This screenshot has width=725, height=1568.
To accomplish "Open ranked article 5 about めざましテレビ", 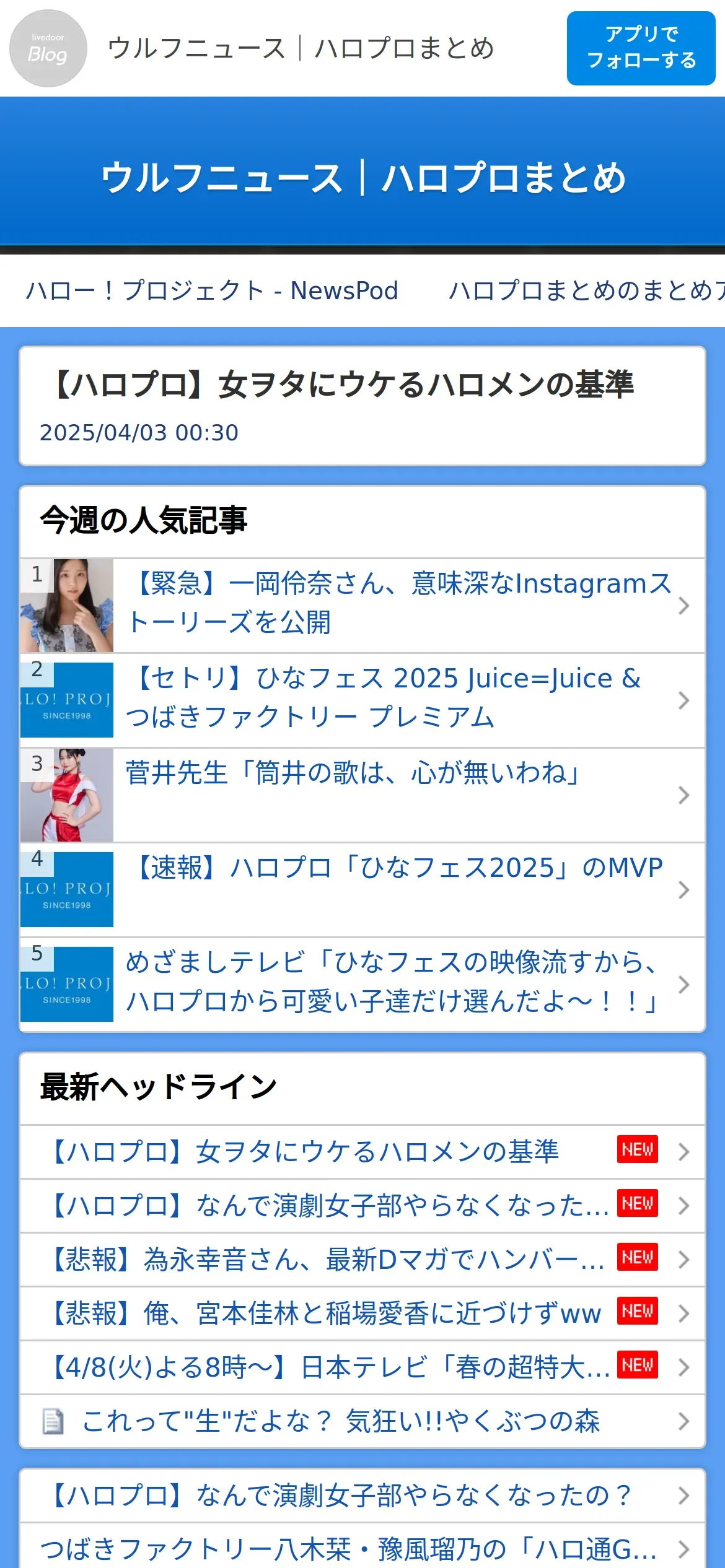I will (392, 982).
